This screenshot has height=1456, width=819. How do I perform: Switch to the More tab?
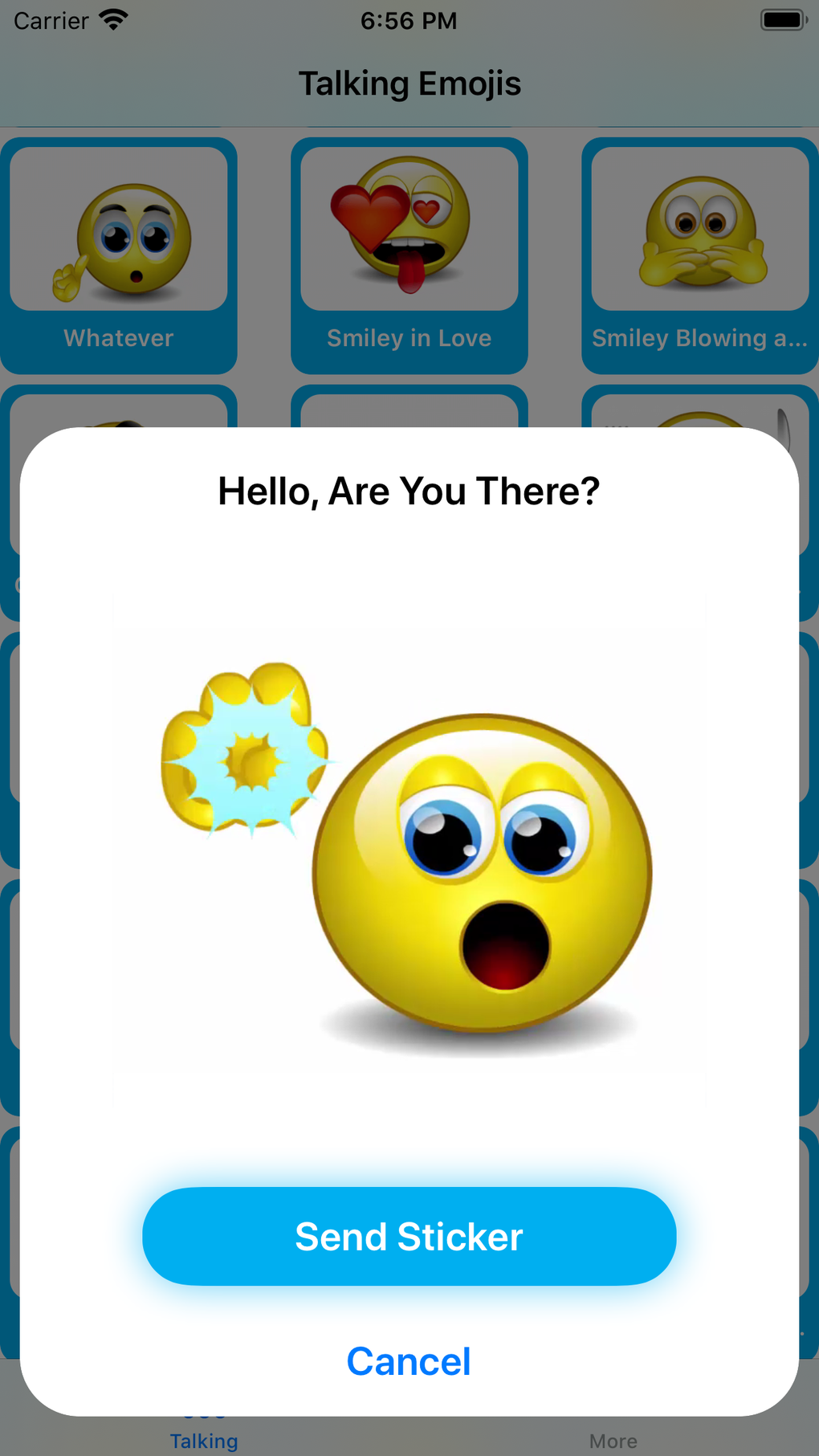(x=613, y=1440)
